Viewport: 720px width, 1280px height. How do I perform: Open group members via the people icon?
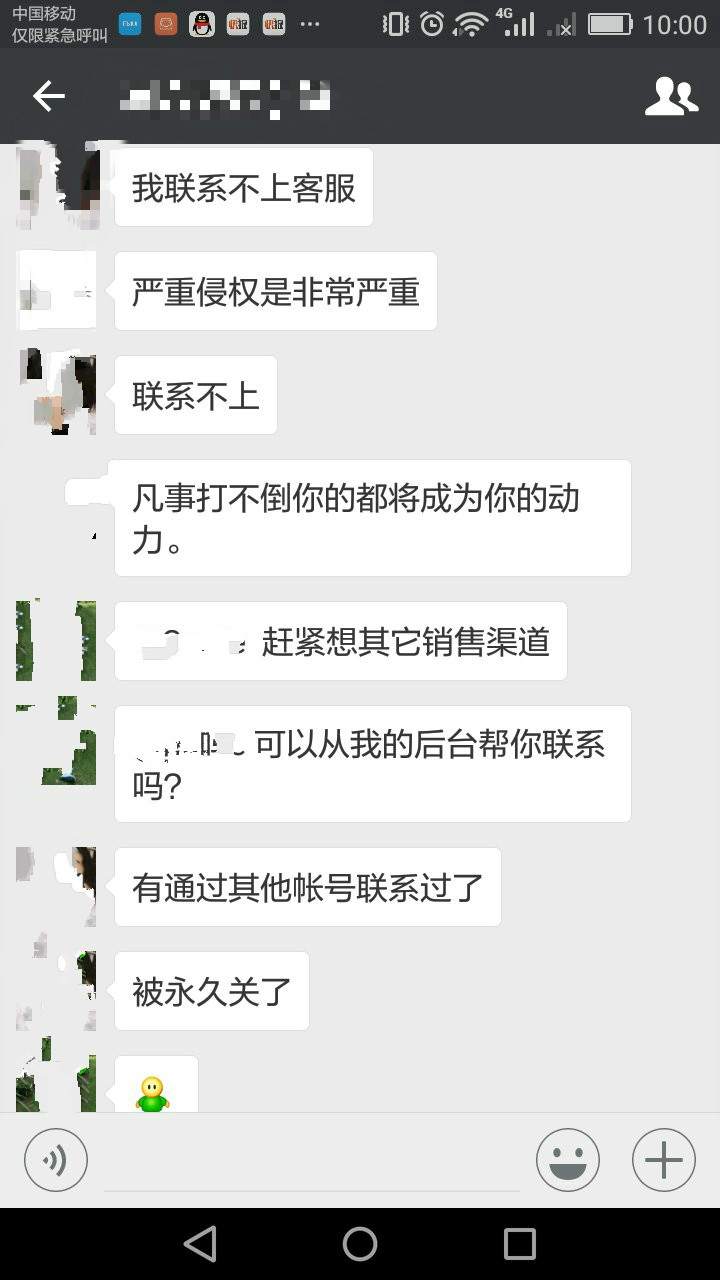(x=672, y=97)
